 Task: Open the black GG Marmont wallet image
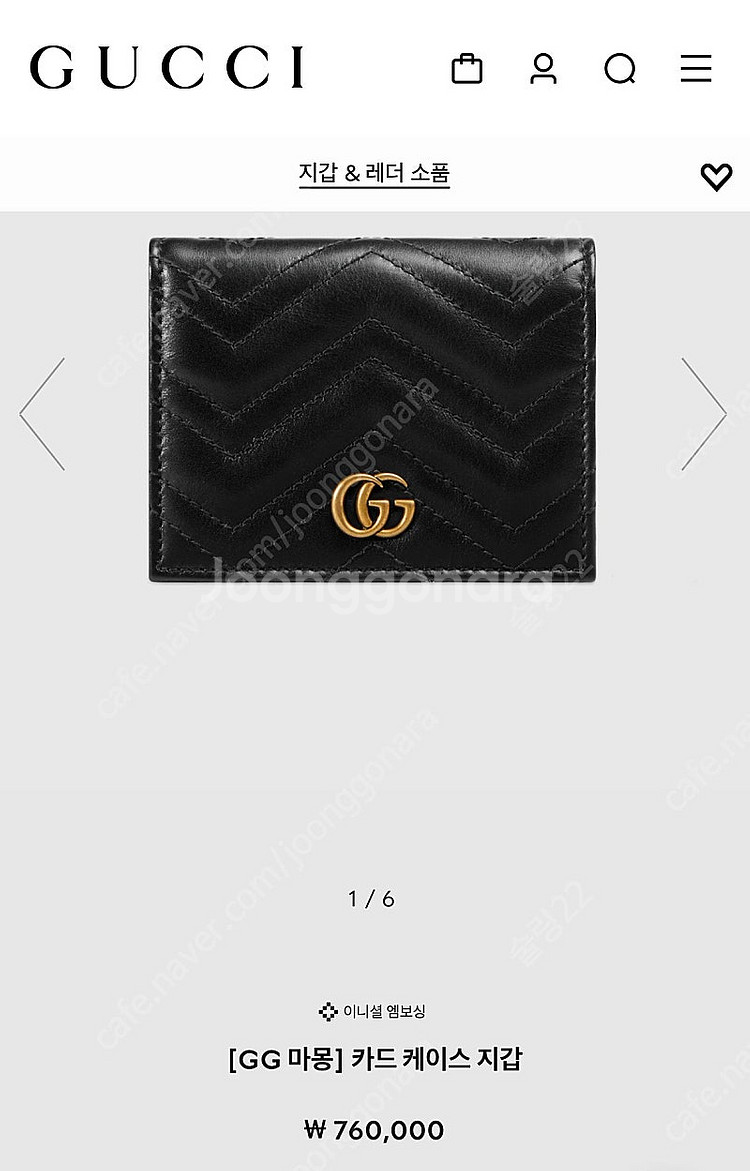(x=372, y=410)
